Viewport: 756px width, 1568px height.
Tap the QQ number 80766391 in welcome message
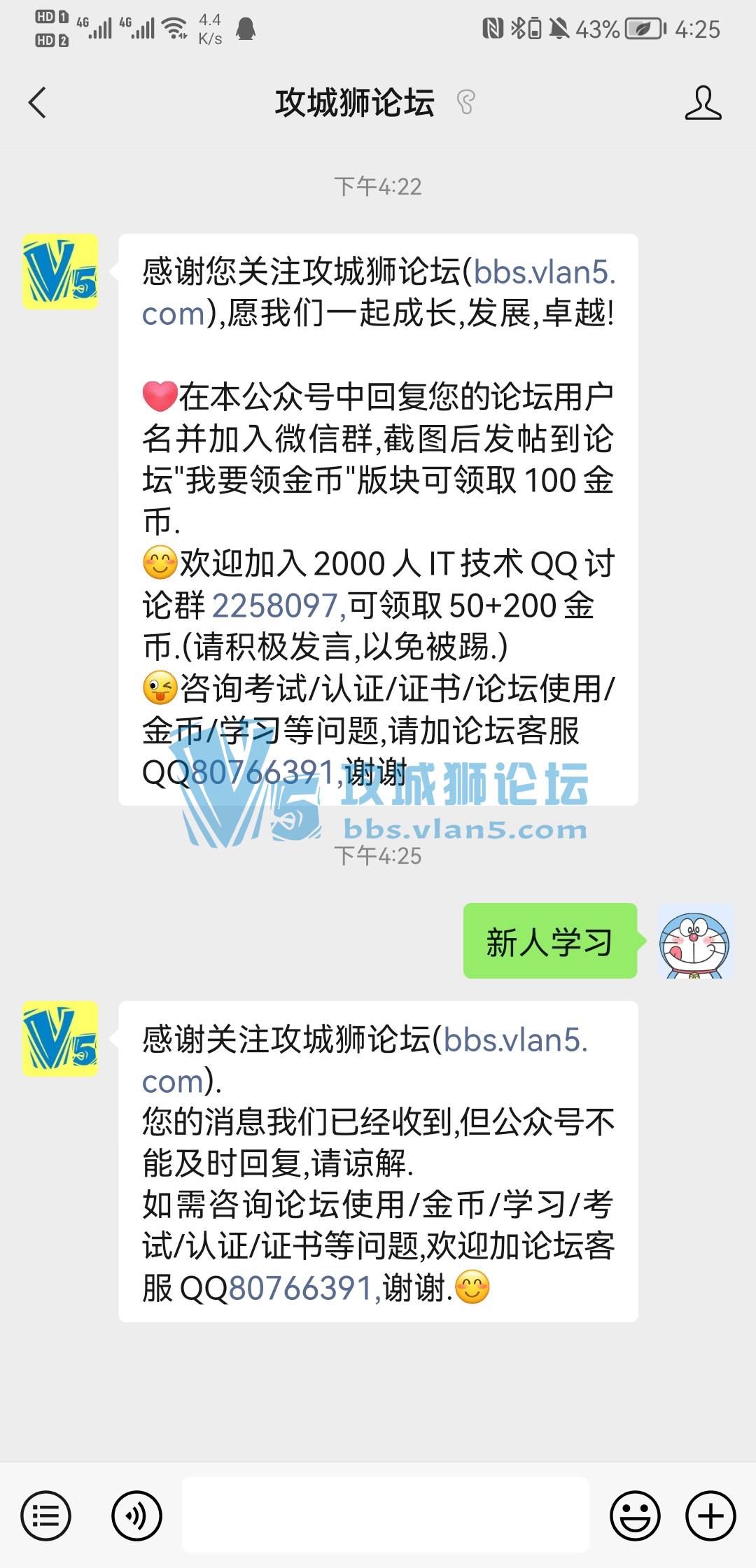263,773
